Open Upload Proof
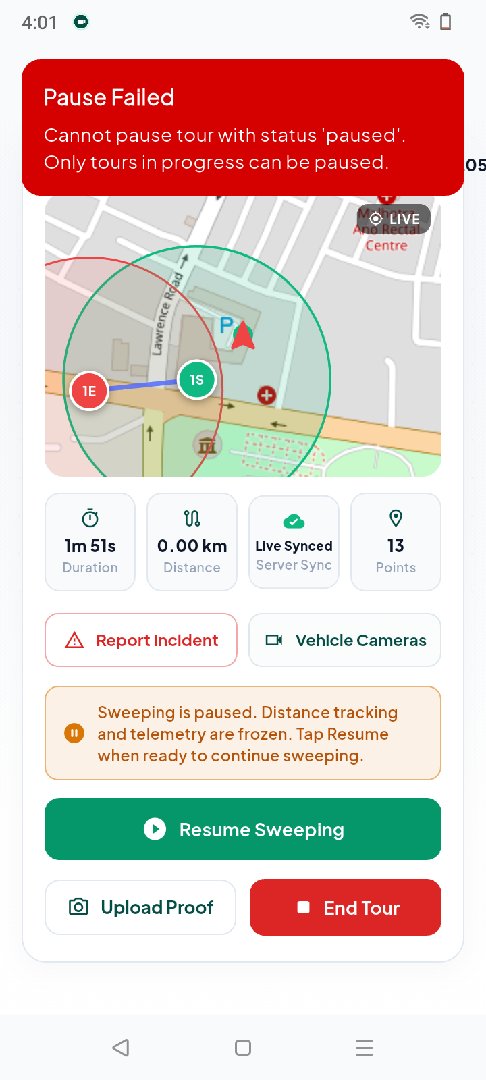 click(140, 907)
